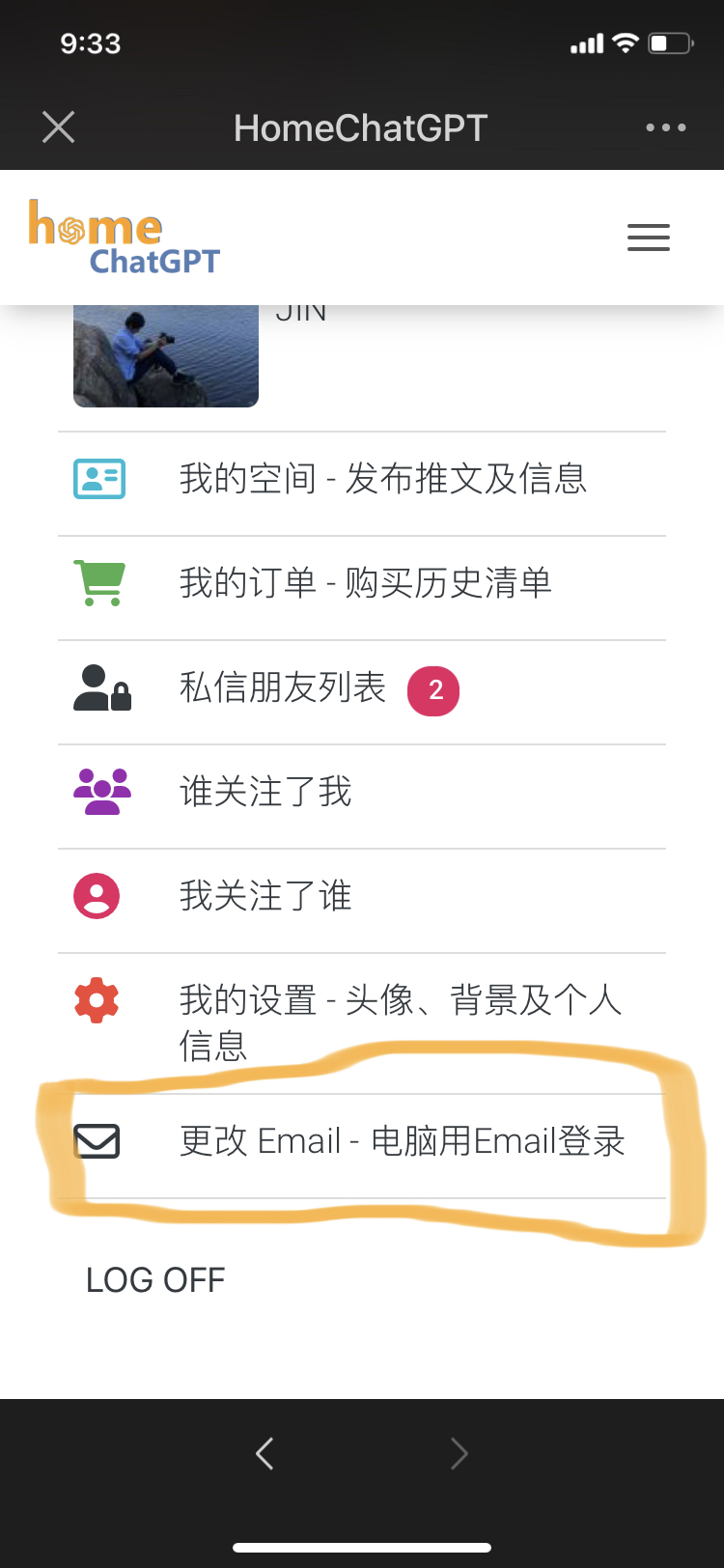Screen dimensions: 724x1568
Task: View 我关注了谁 following list
Action: (x=265, y=897)
